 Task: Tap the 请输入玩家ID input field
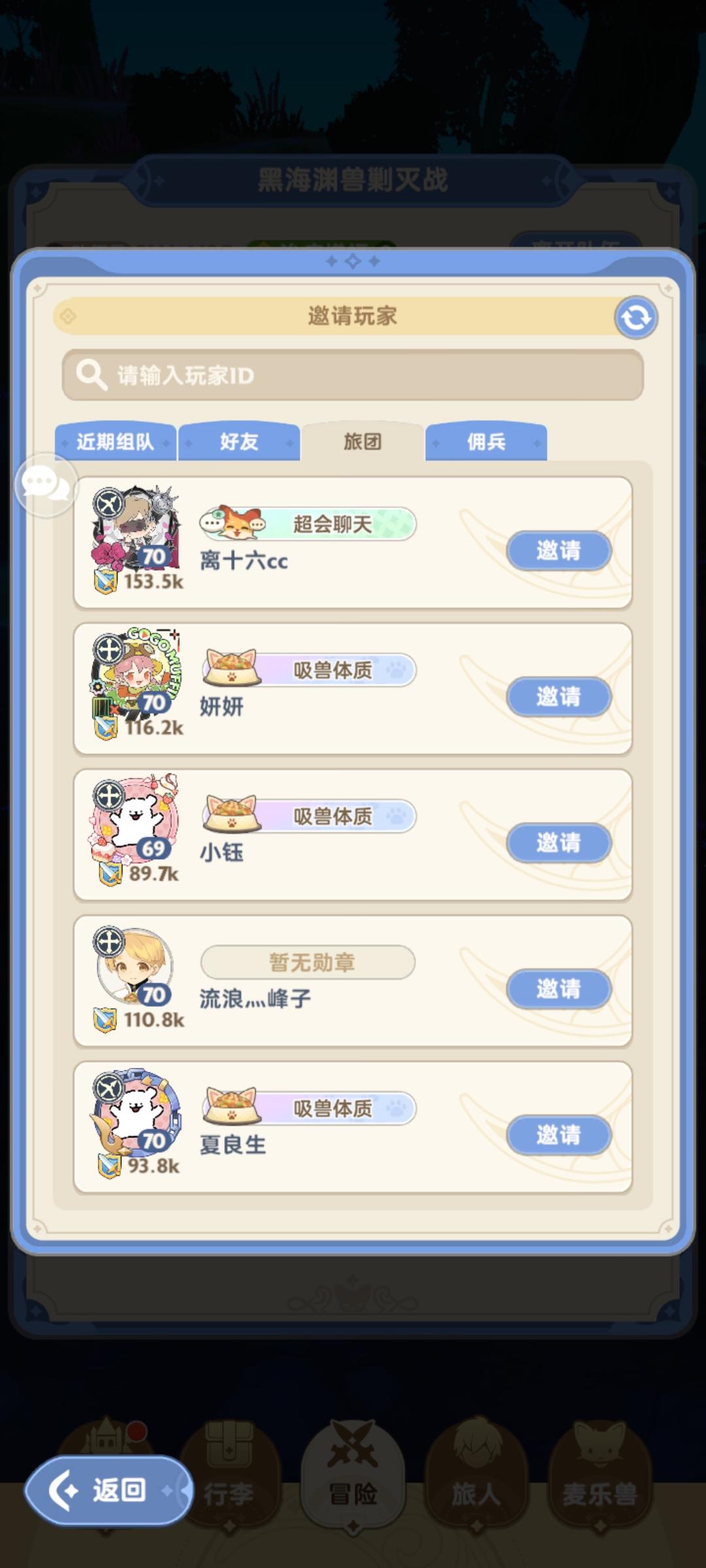point(353,374)
